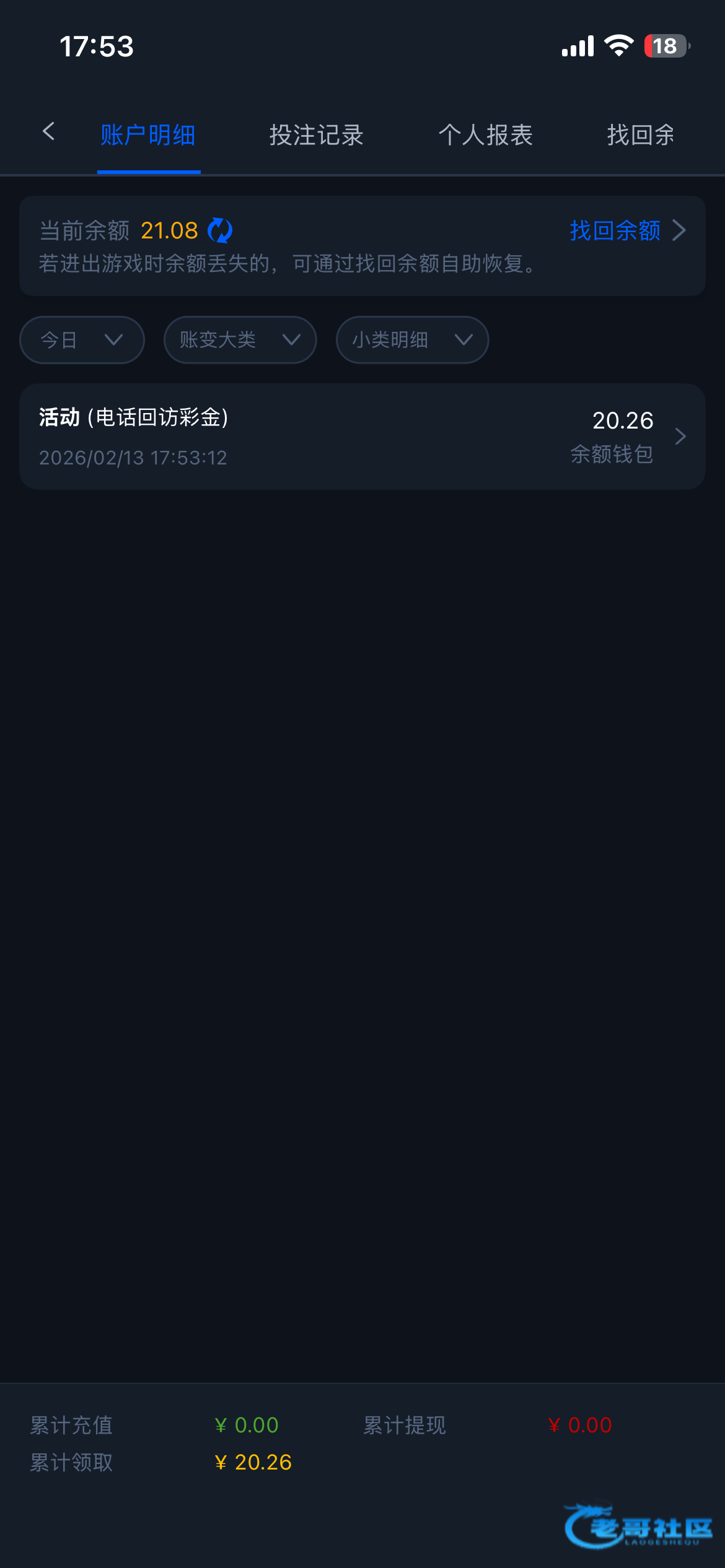The image size is (725, 1568).
Task: Open the 电话回访彩金 transaction record
Action: coord(362,437)
